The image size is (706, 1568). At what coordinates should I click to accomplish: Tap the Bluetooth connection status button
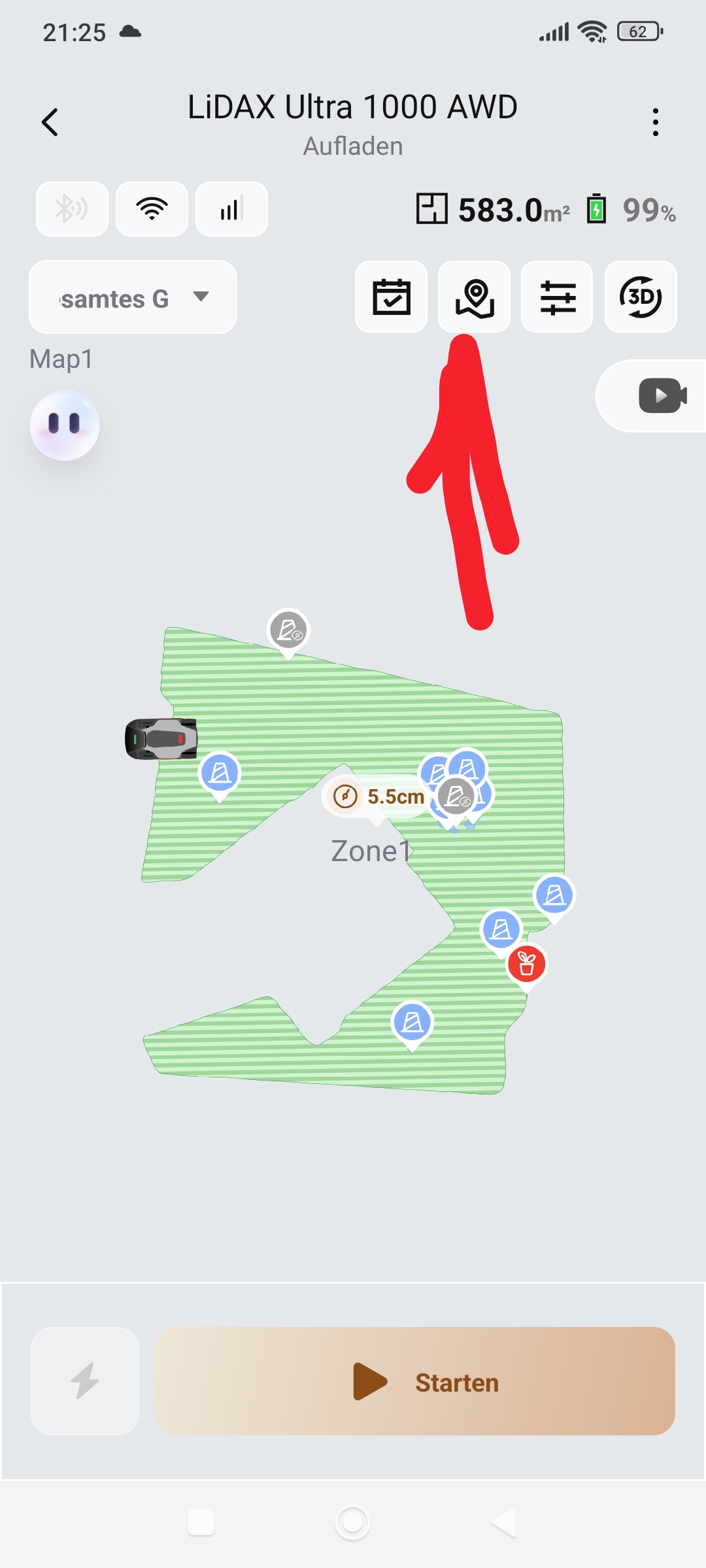[x=72, y=209]
